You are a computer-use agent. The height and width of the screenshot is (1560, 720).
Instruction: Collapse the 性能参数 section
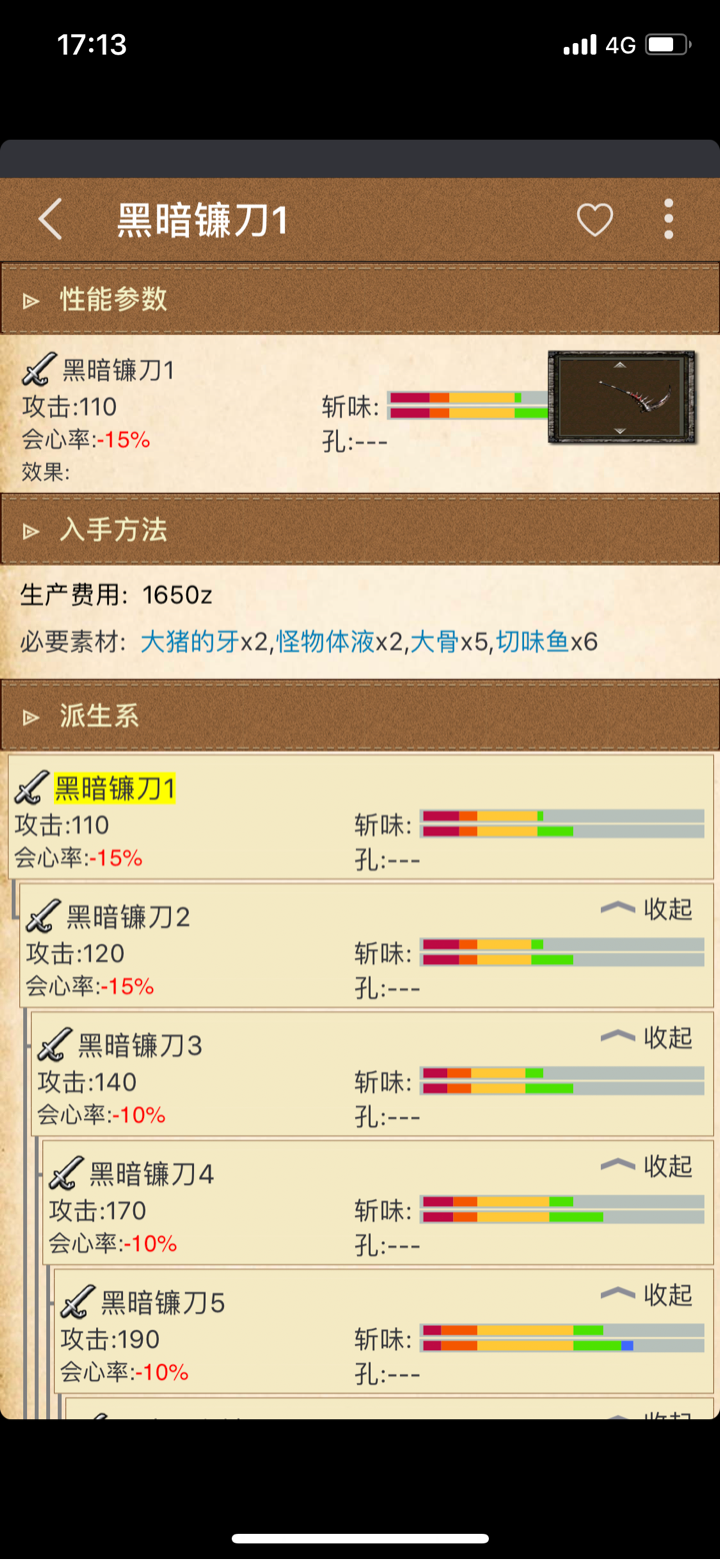[x=112, y=299]
